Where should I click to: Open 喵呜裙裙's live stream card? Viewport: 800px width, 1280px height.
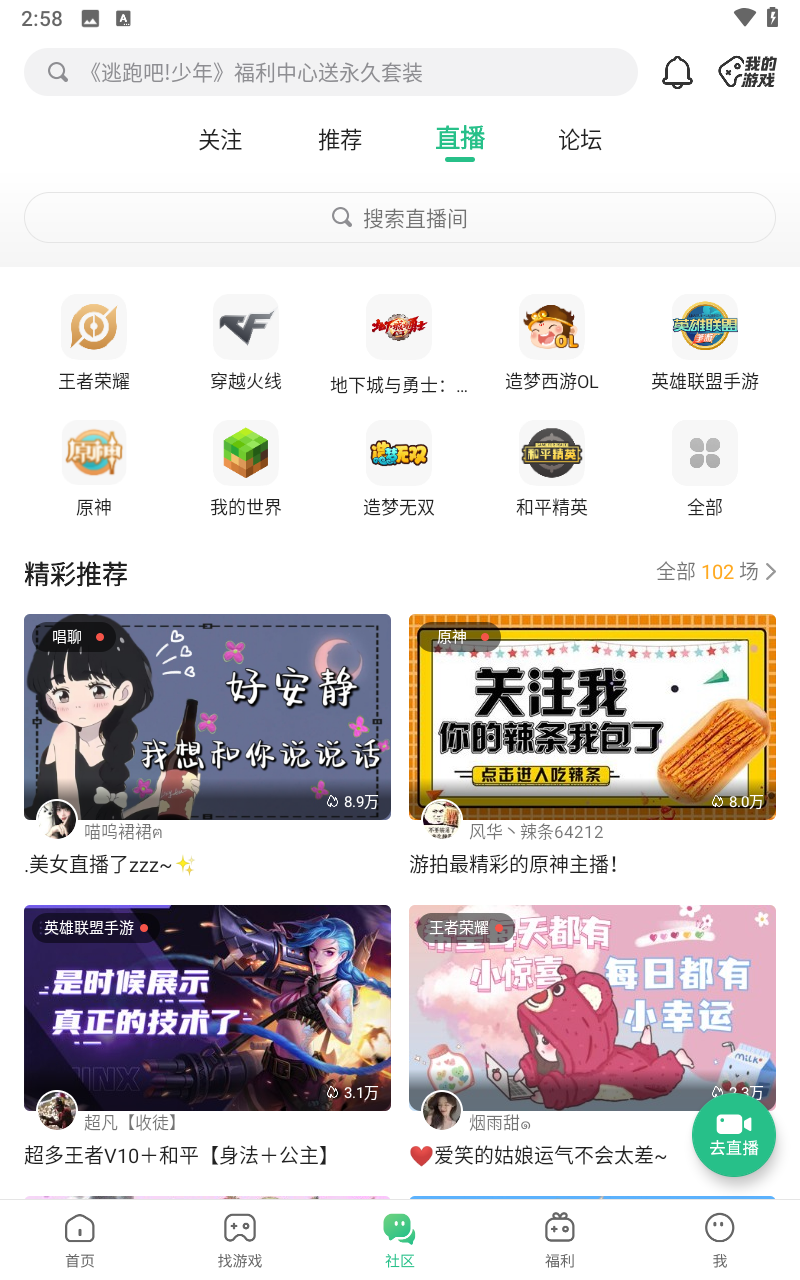pos(207,716)
